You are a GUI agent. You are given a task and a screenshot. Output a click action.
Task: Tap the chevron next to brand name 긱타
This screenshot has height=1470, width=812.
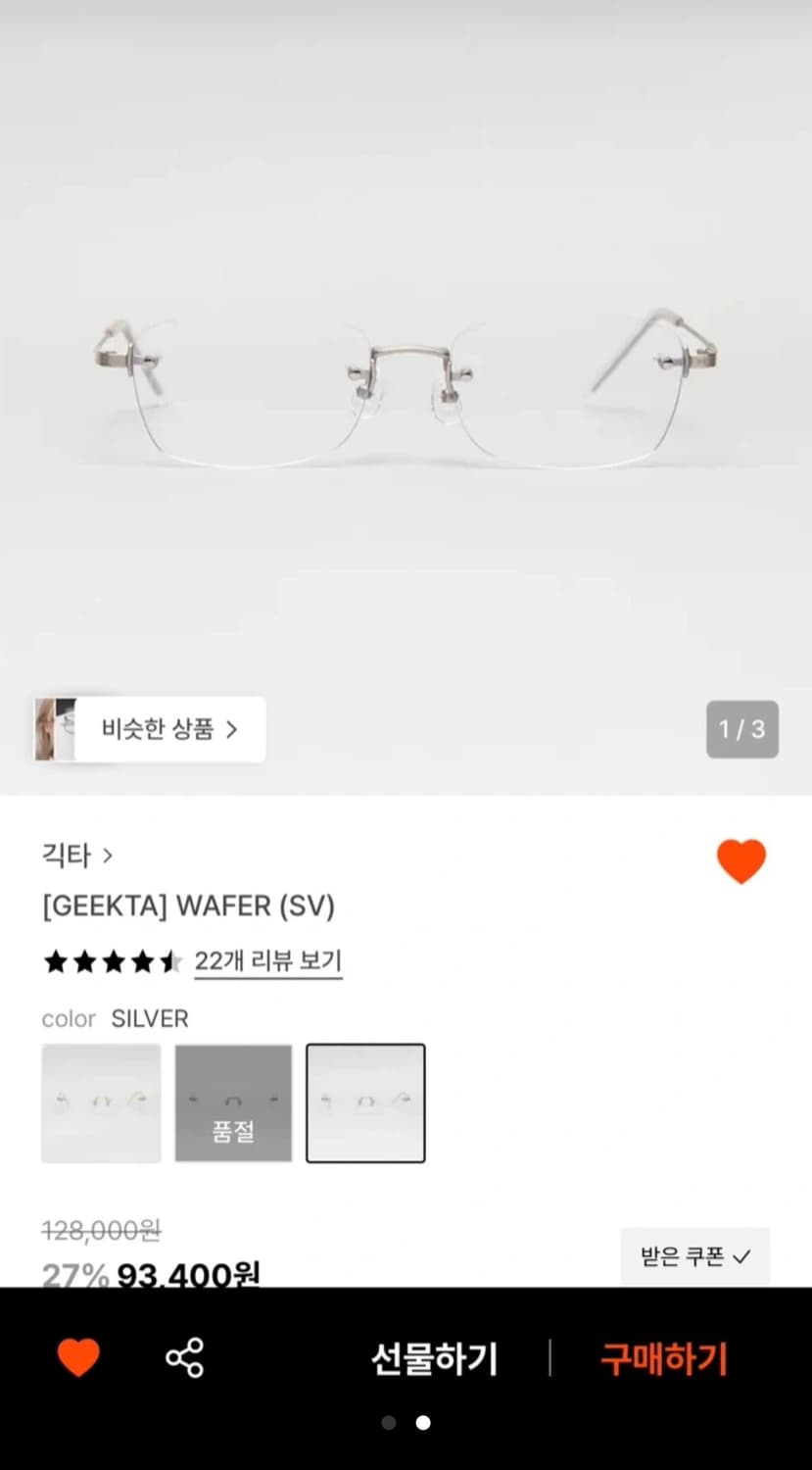pos(108,856)
